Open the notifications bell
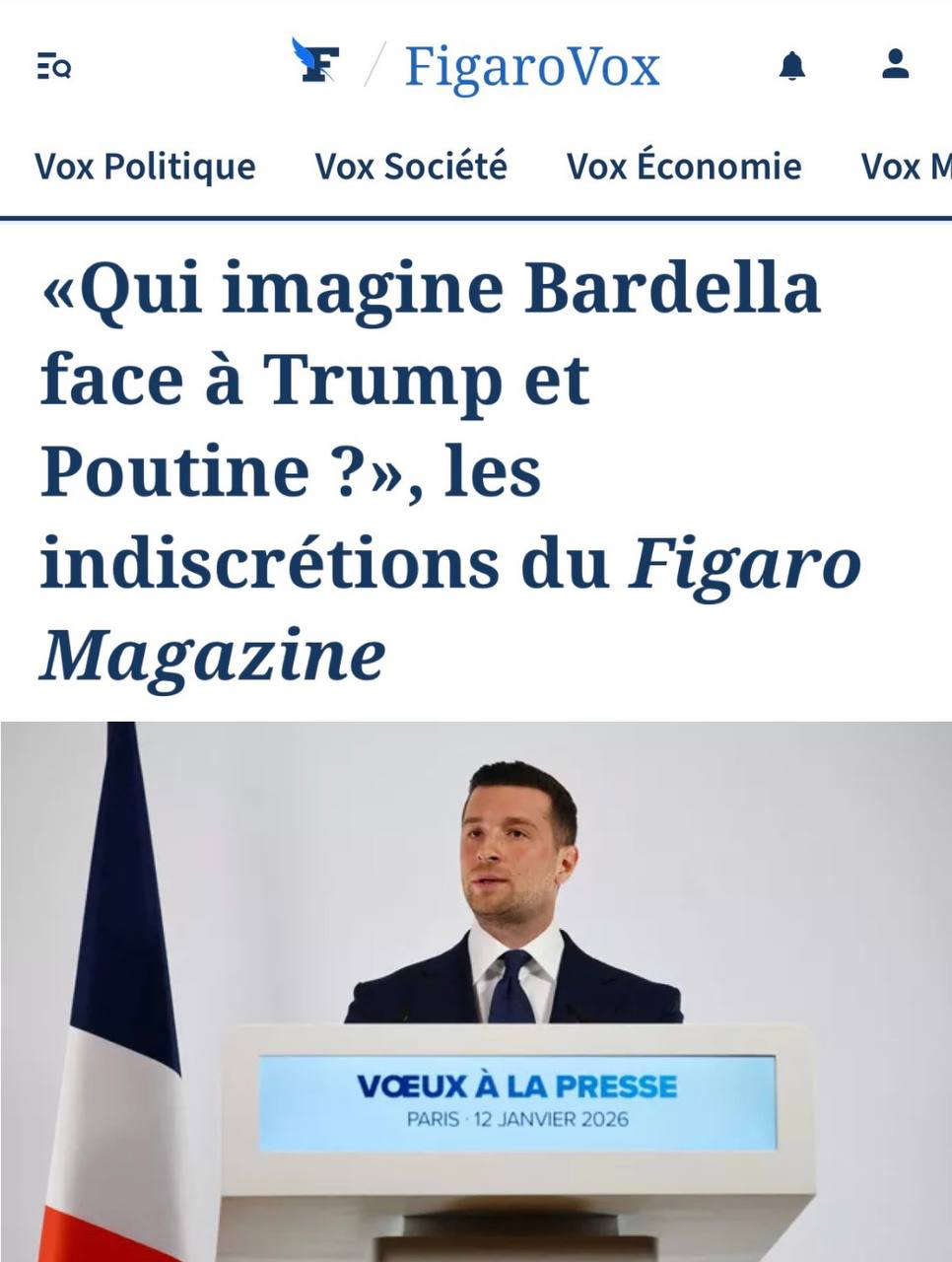Viewport: 952px width, 1262px height. (x=792, y=67)
